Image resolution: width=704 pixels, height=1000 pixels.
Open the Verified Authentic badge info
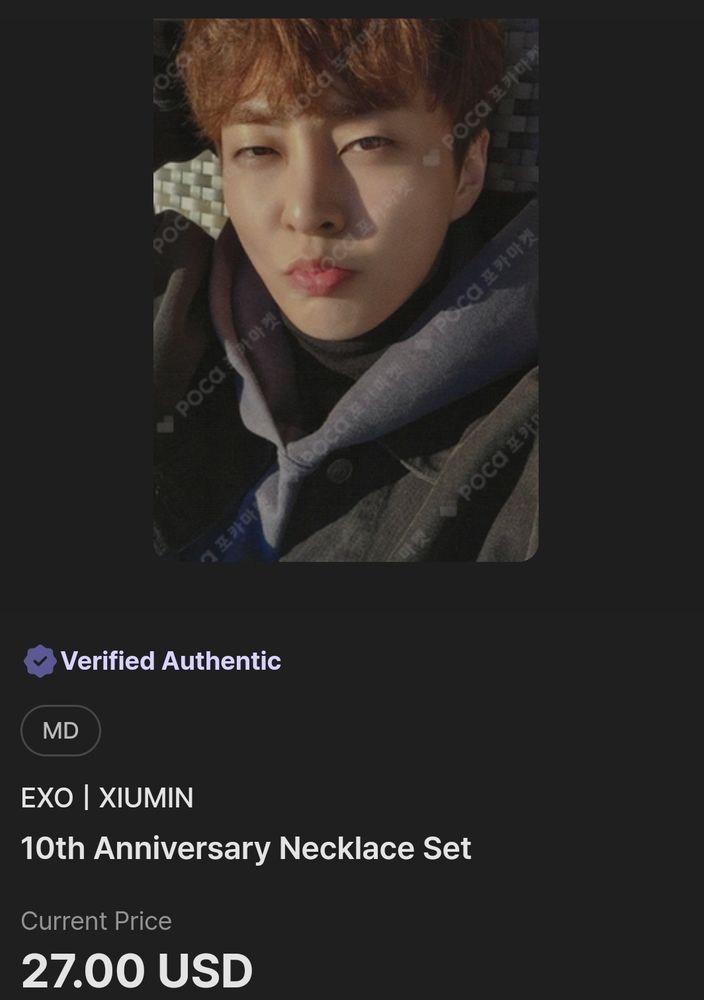[x=152, y=661]
